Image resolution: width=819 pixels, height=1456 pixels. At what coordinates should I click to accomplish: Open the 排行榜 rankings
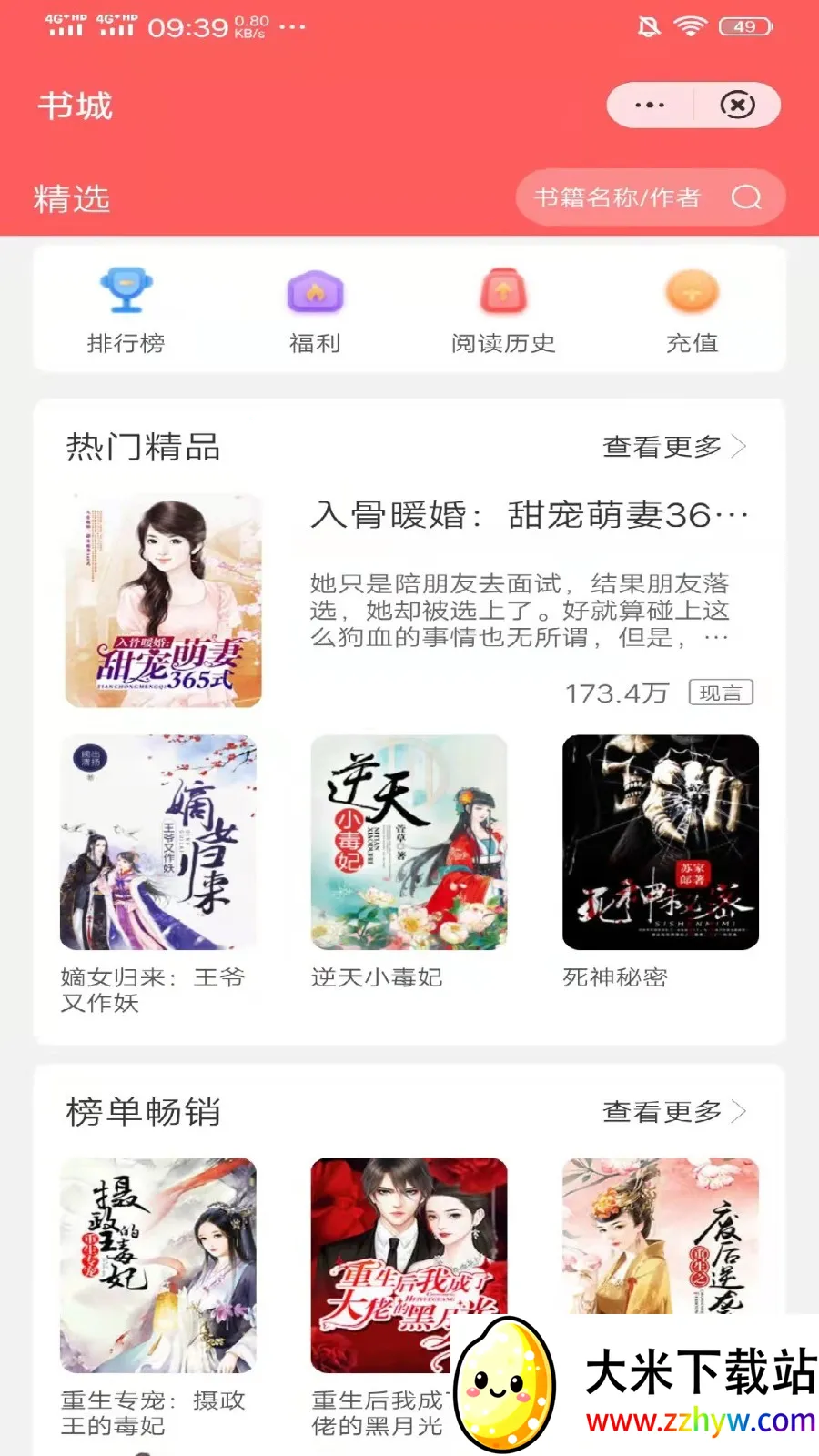pos(126,311)
